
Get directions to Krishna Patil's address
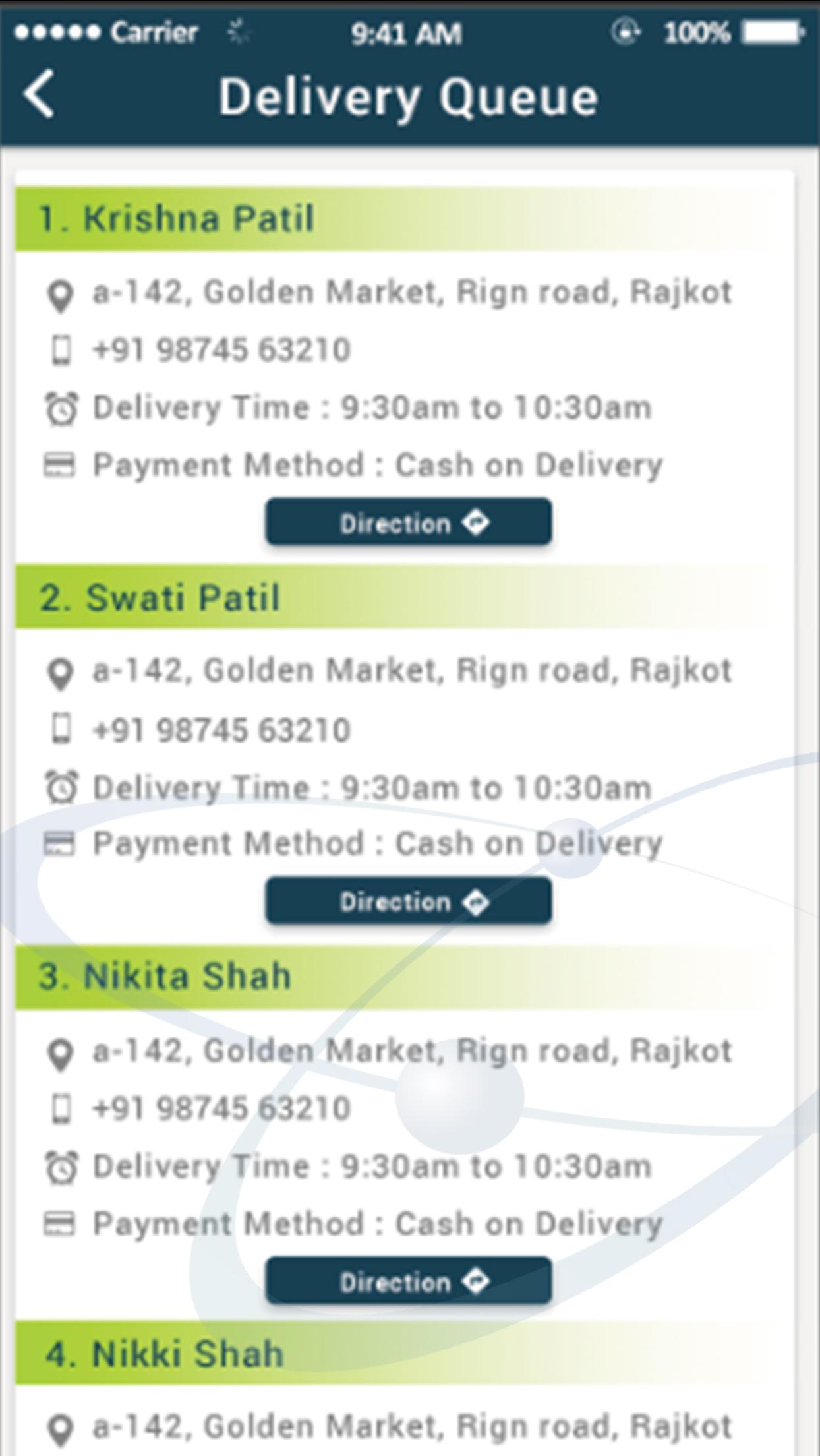409,522
